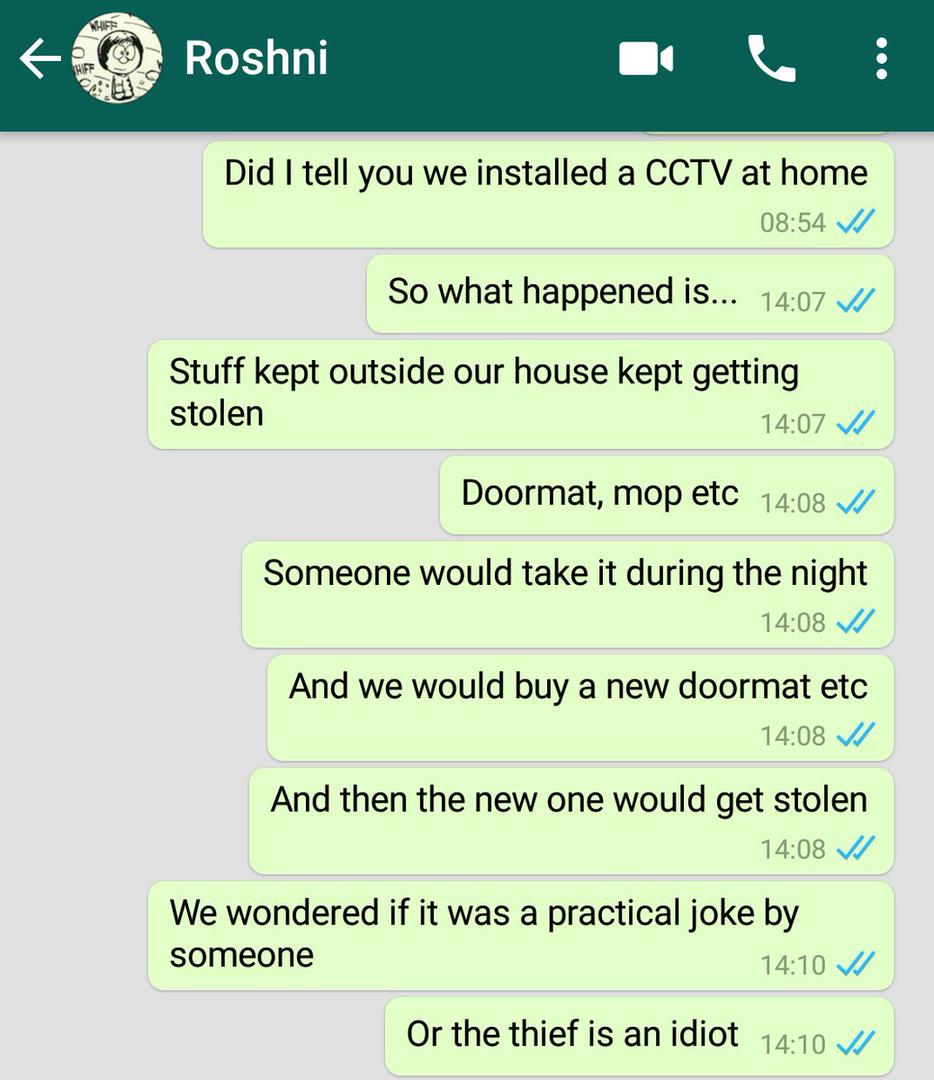Open Roshni's contact info from name
934x1080 pixels.
tap(256, 59)
